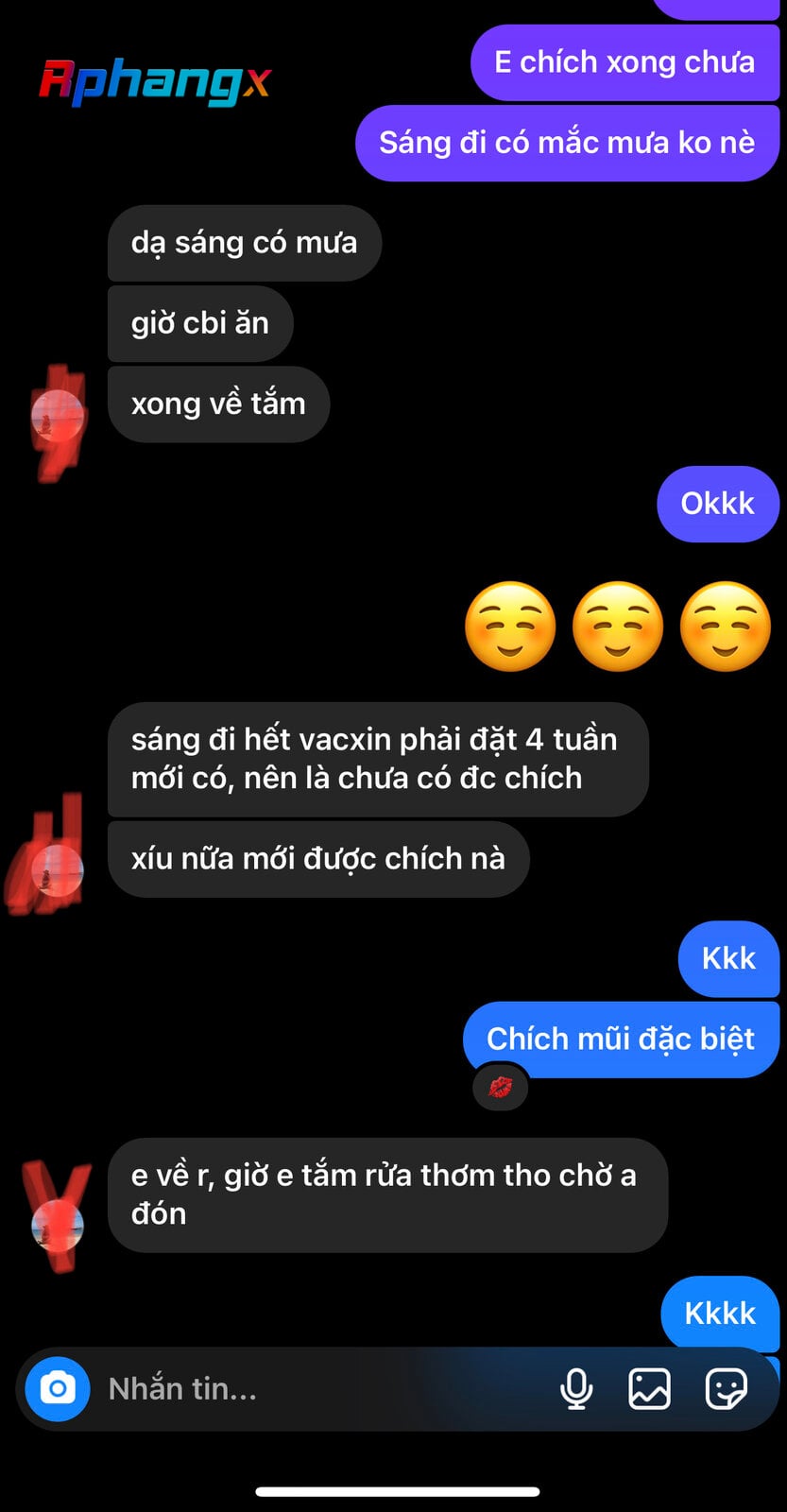Viewport: 787px width, 1512px height.
Task: Open the sender's avatar beside xong về tắm
Action: coord(58,416)
